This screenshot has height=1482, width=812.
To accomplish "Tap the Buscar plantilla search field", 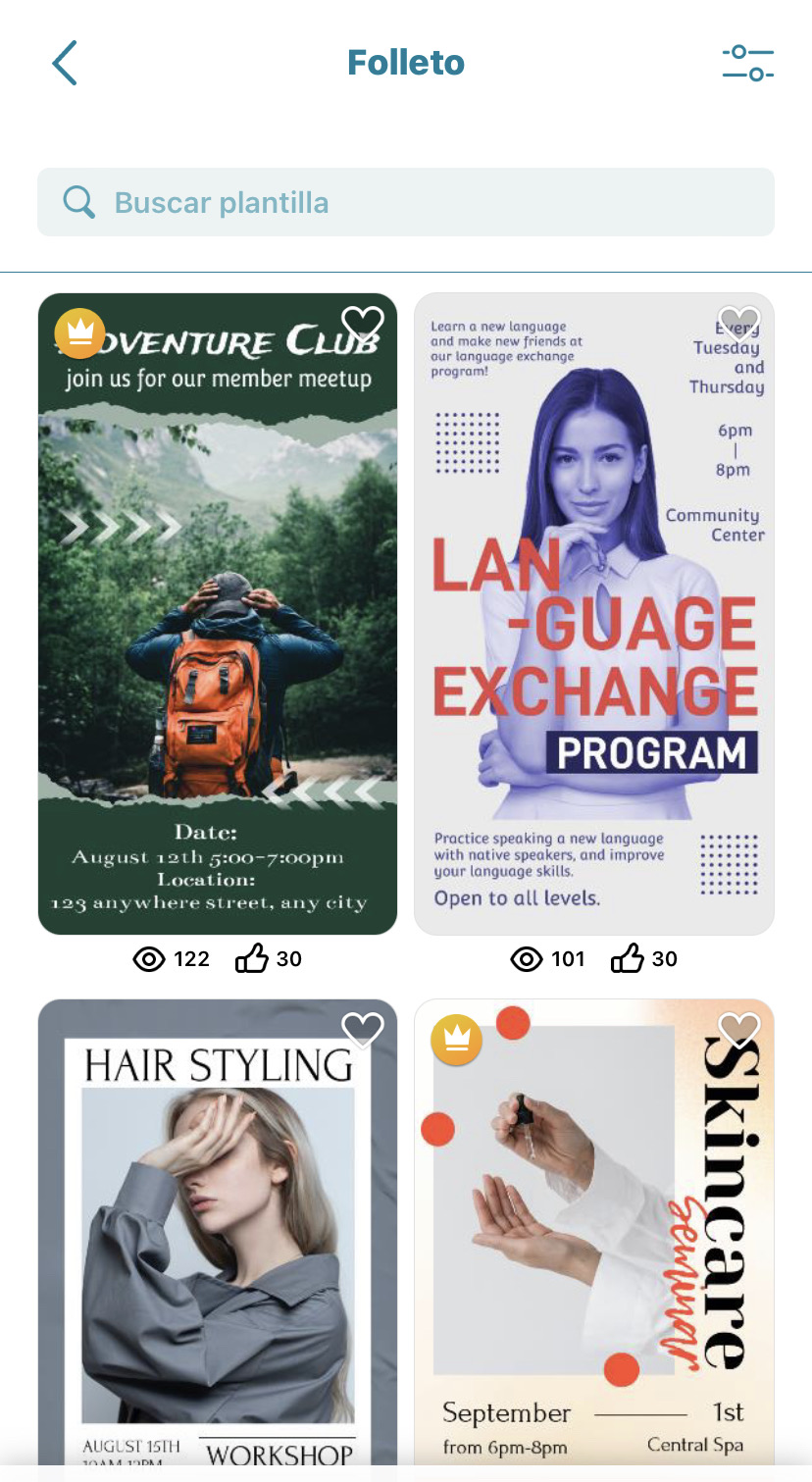I will point(406,202).
